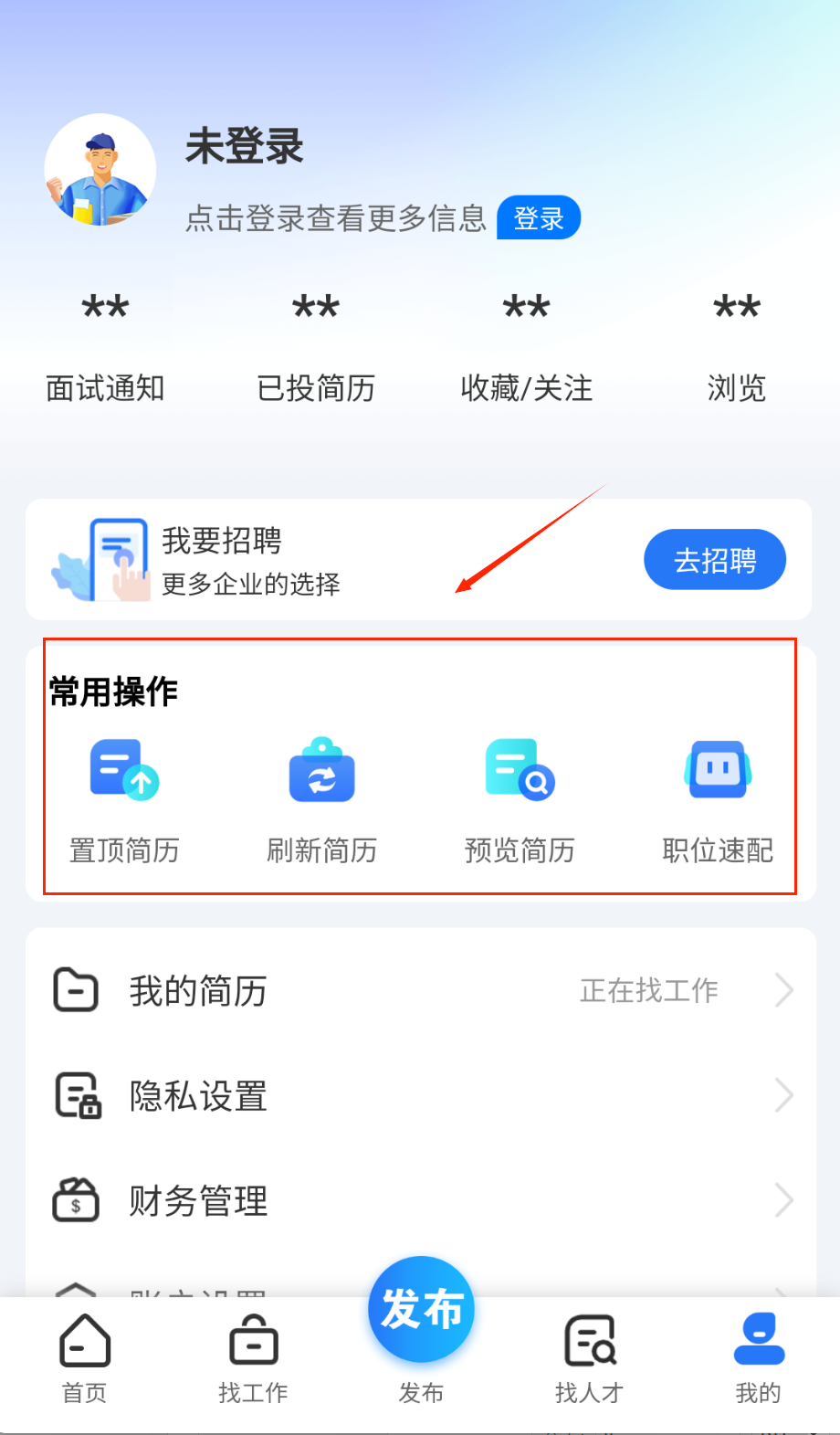
Task: View 已投简历 submitted resumes
Action: [x=316, y=347]
